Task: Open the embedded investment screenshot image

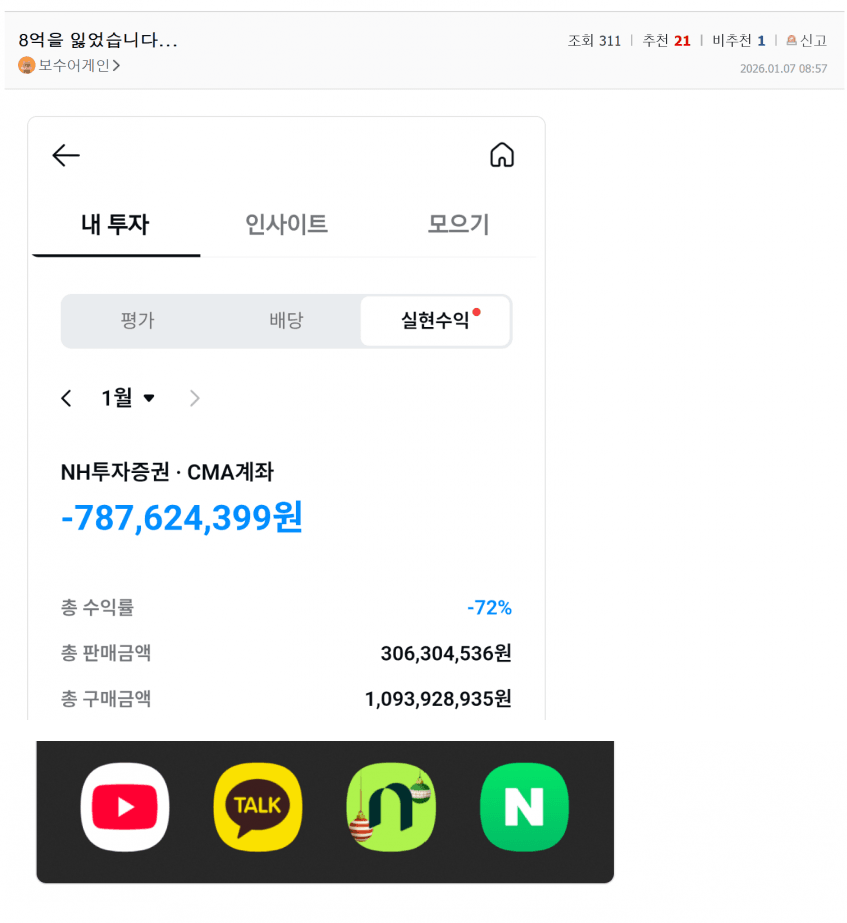Action: coord(286,418)
